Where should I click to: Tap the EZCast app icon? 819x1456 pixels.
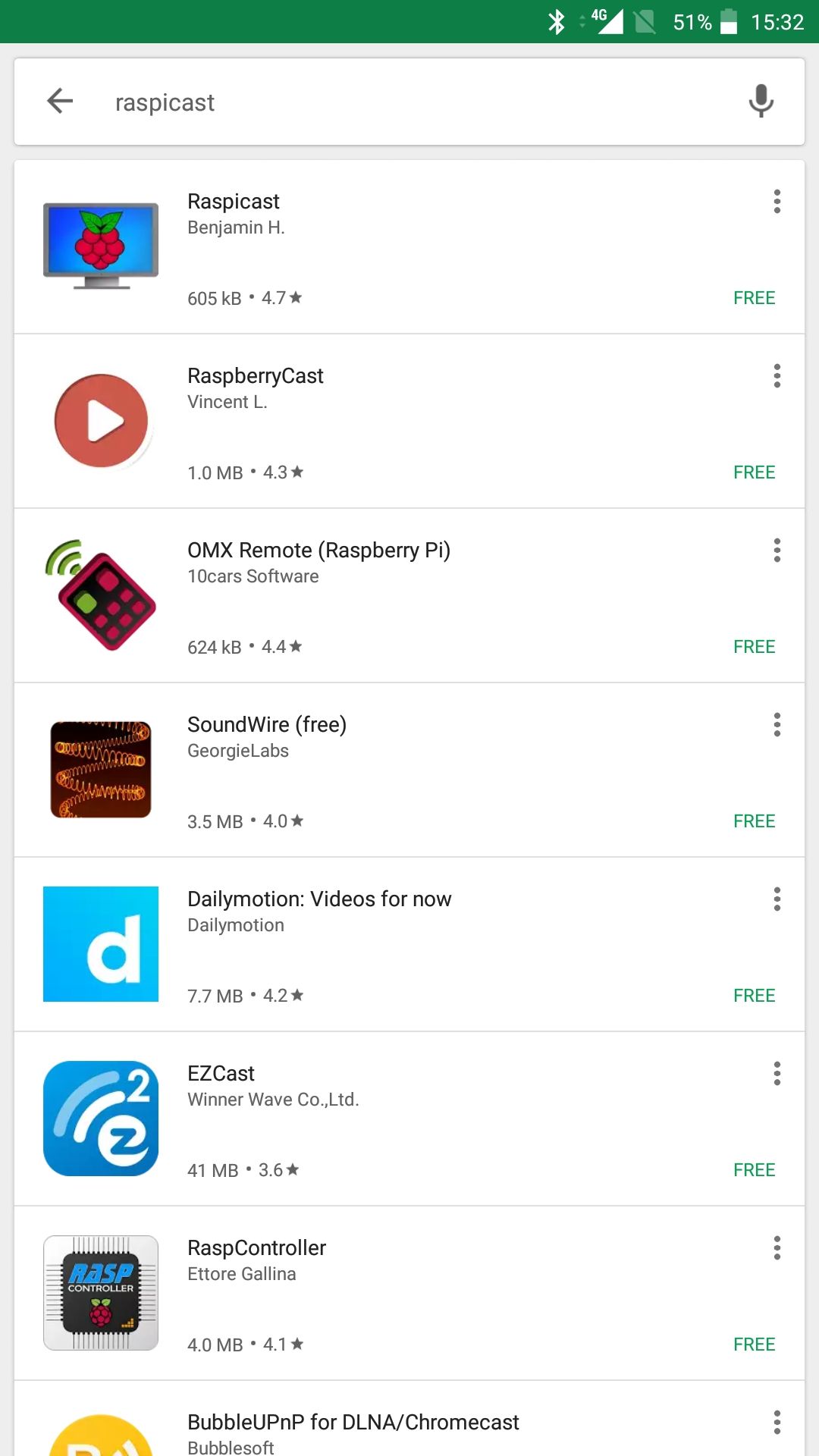click(x=100, y=1118)
